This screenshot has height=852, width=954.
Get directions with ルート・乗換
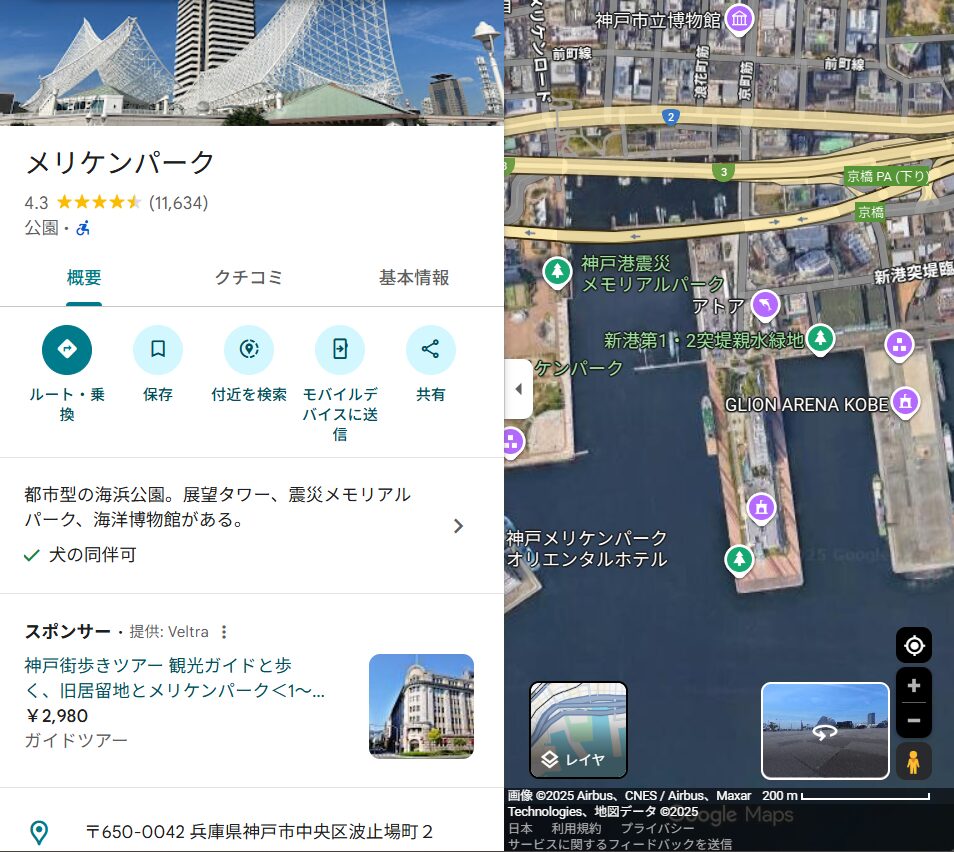tap(67, 350)
